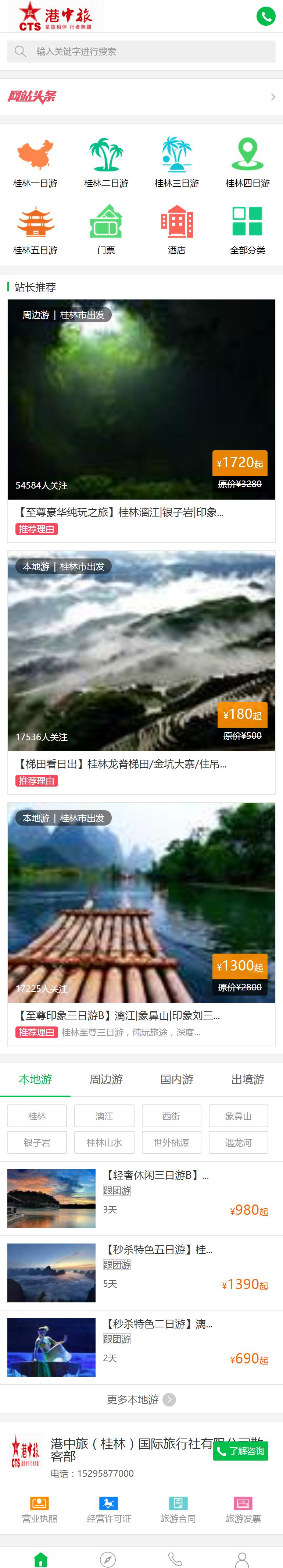283x1568 pixels.
Task: Open 门票 tickets category
Action: (x=106, y=229)
